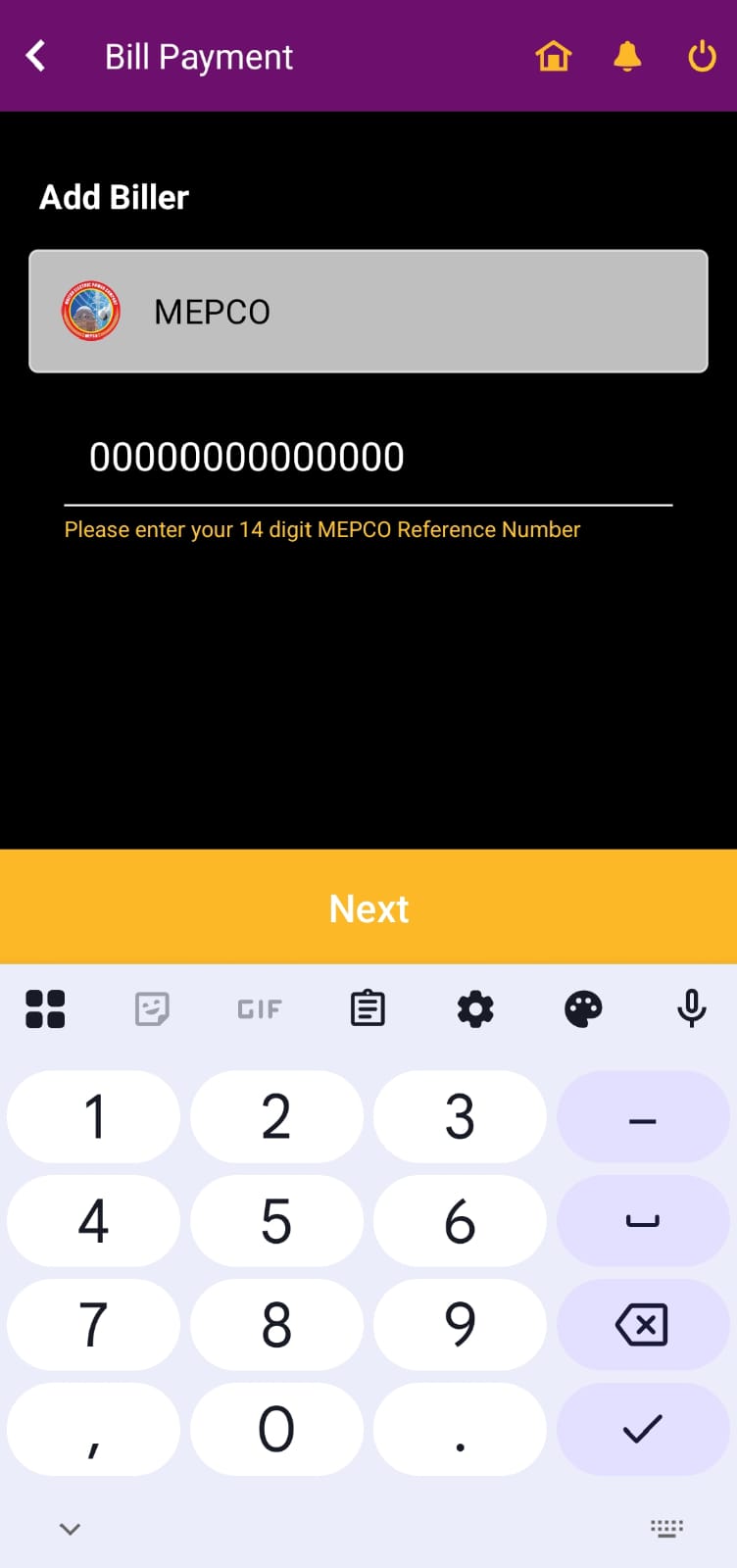Open keyboard clipboard
Screen dimensions: 737x1568
tap(368, 1008)
